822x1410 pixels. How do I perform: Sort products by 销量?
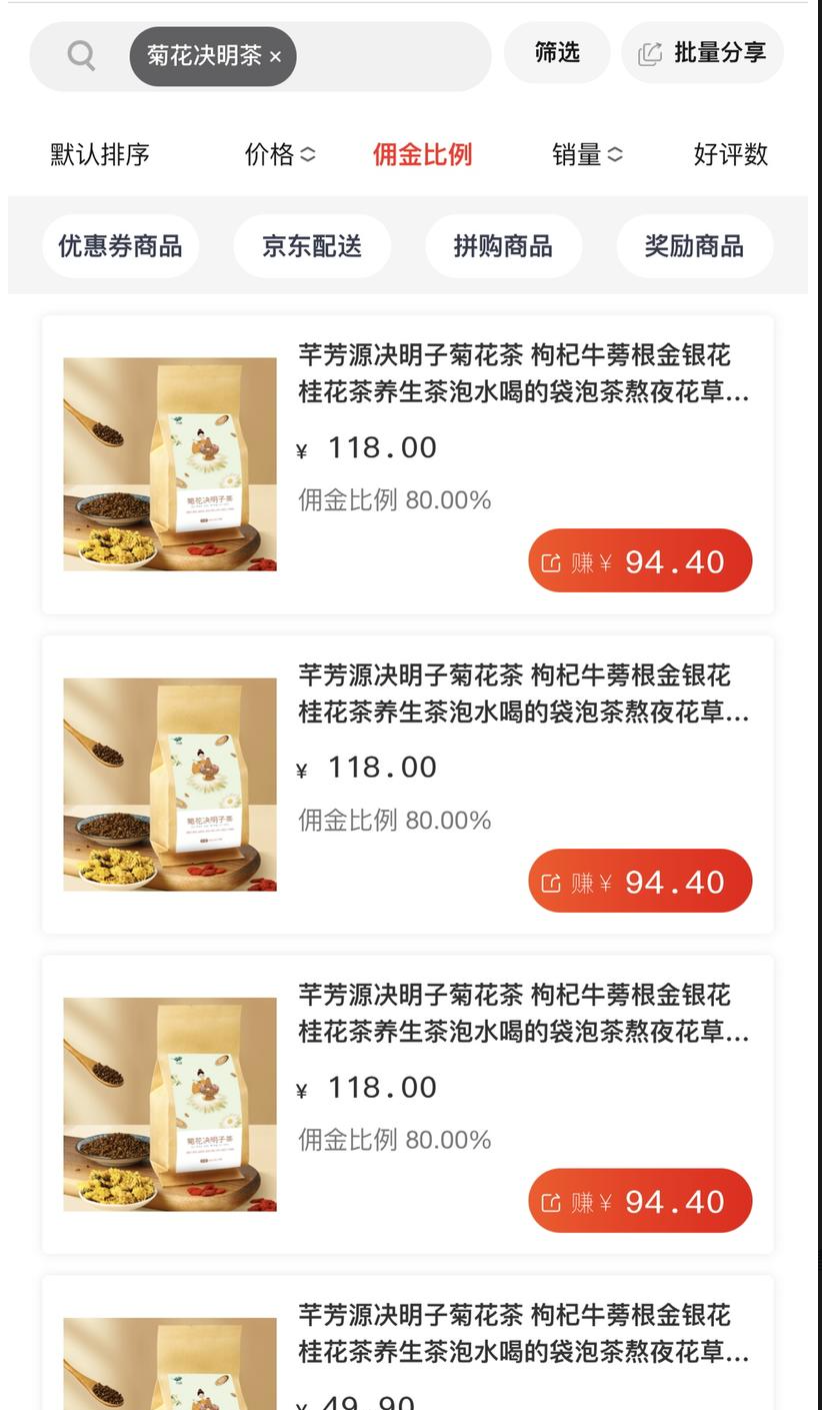click(586, 155)
